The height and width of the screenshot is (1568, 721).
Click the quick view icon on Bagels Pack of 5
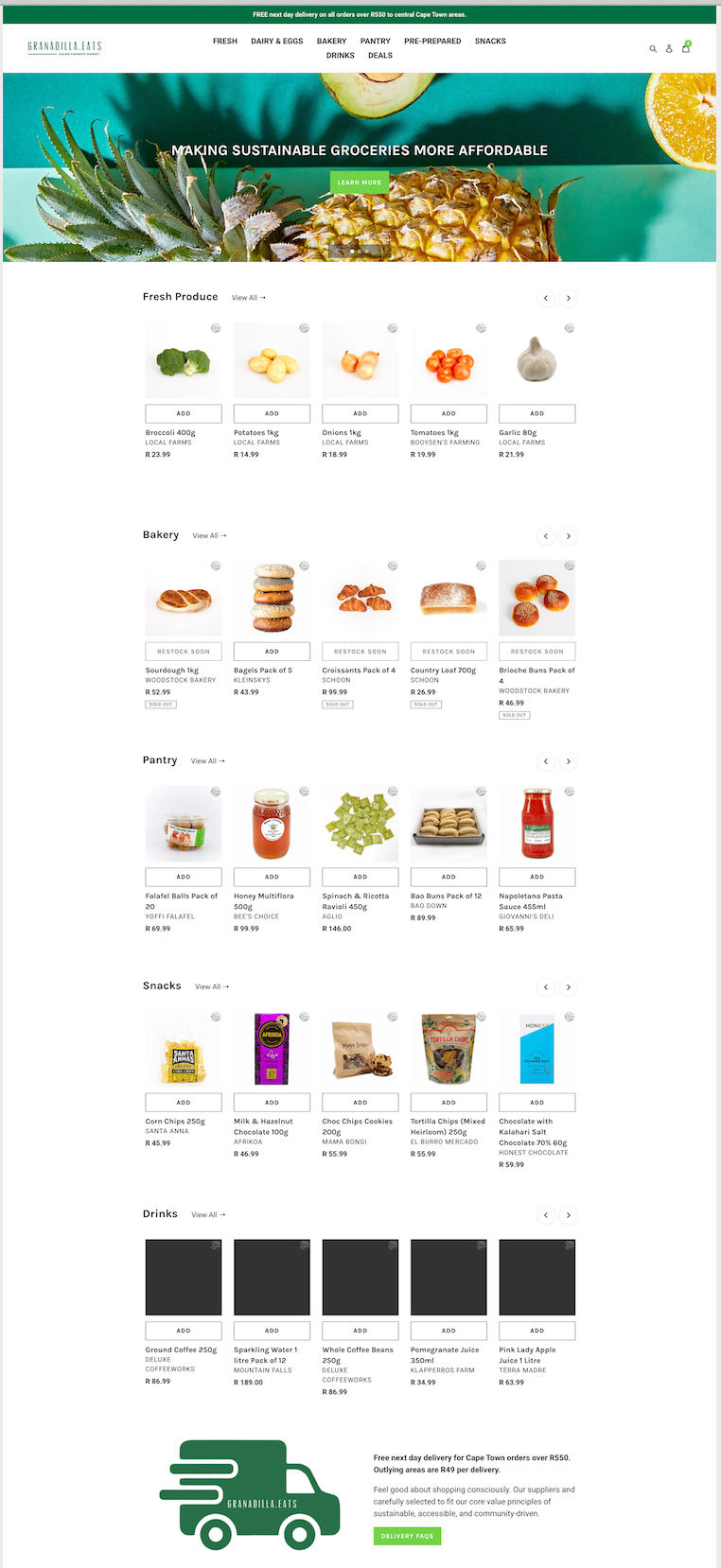[304, 566]
